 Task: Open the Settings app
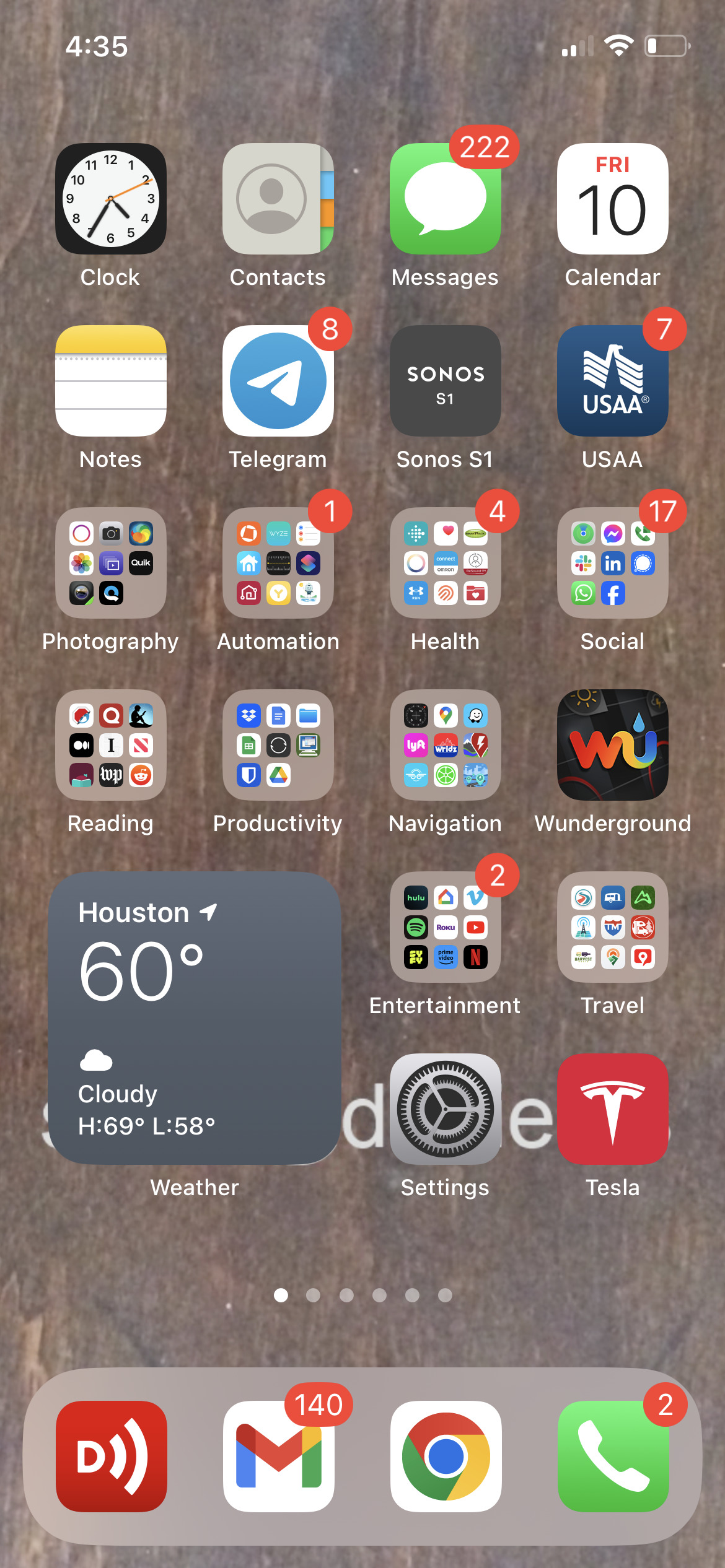click(446, 1109)
